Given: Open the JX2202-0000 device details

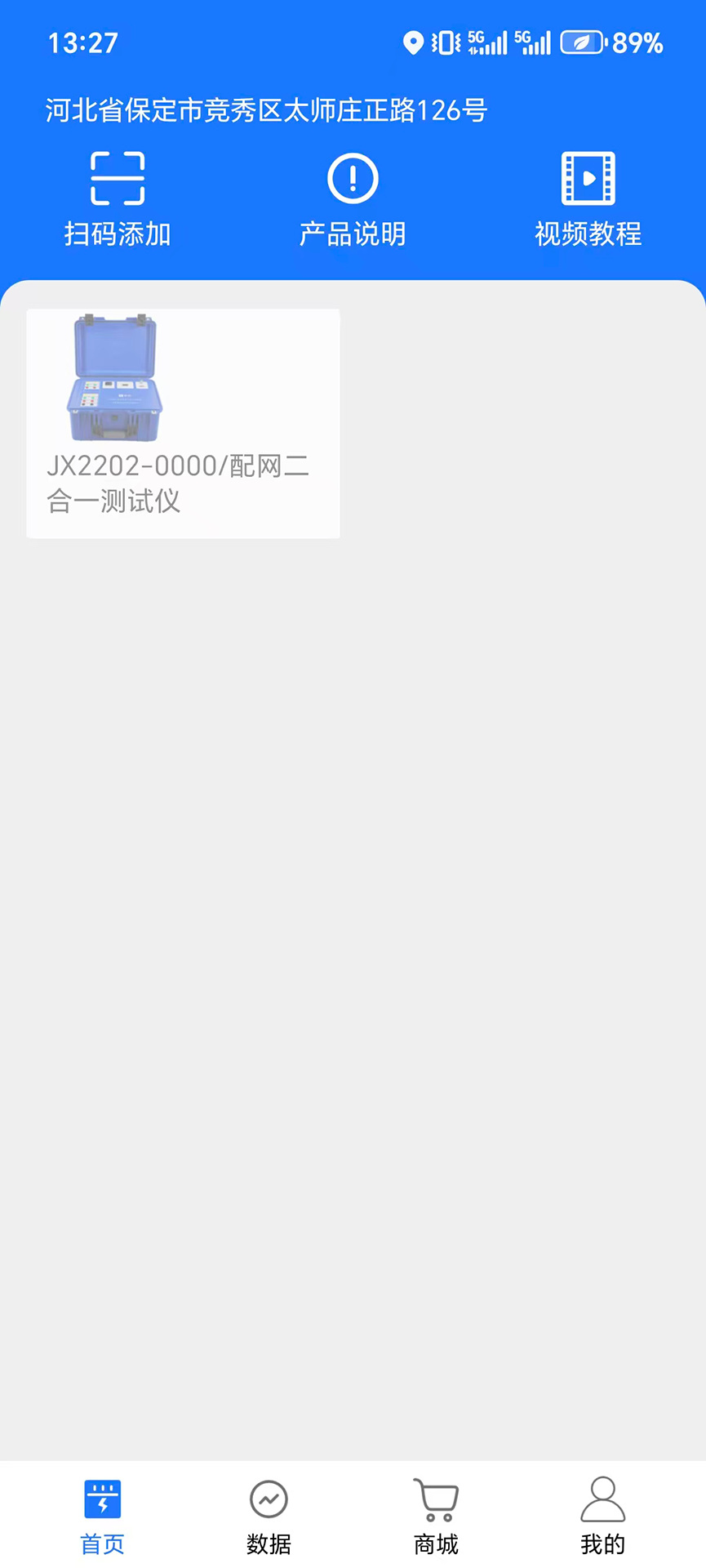Looking at the screenshot, I should coord(182,422).
